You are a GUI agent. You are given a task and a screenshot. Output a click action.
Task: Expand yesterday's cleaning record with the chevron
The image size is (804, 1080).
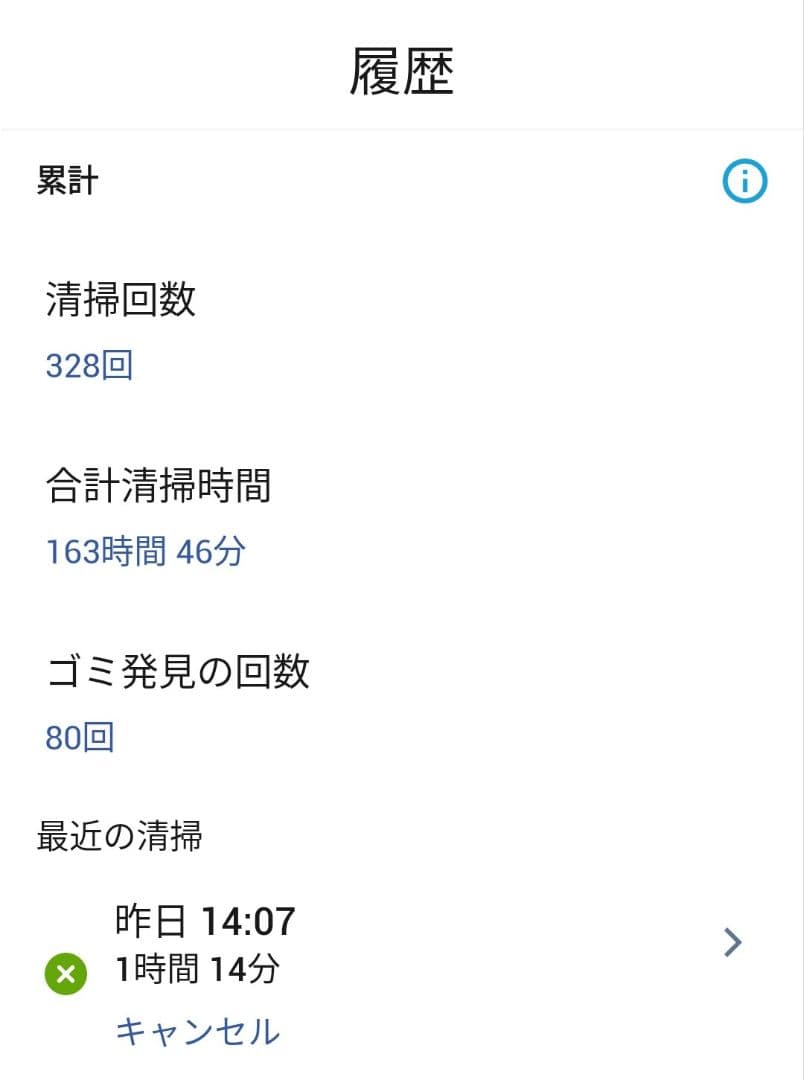coord(733,942)
